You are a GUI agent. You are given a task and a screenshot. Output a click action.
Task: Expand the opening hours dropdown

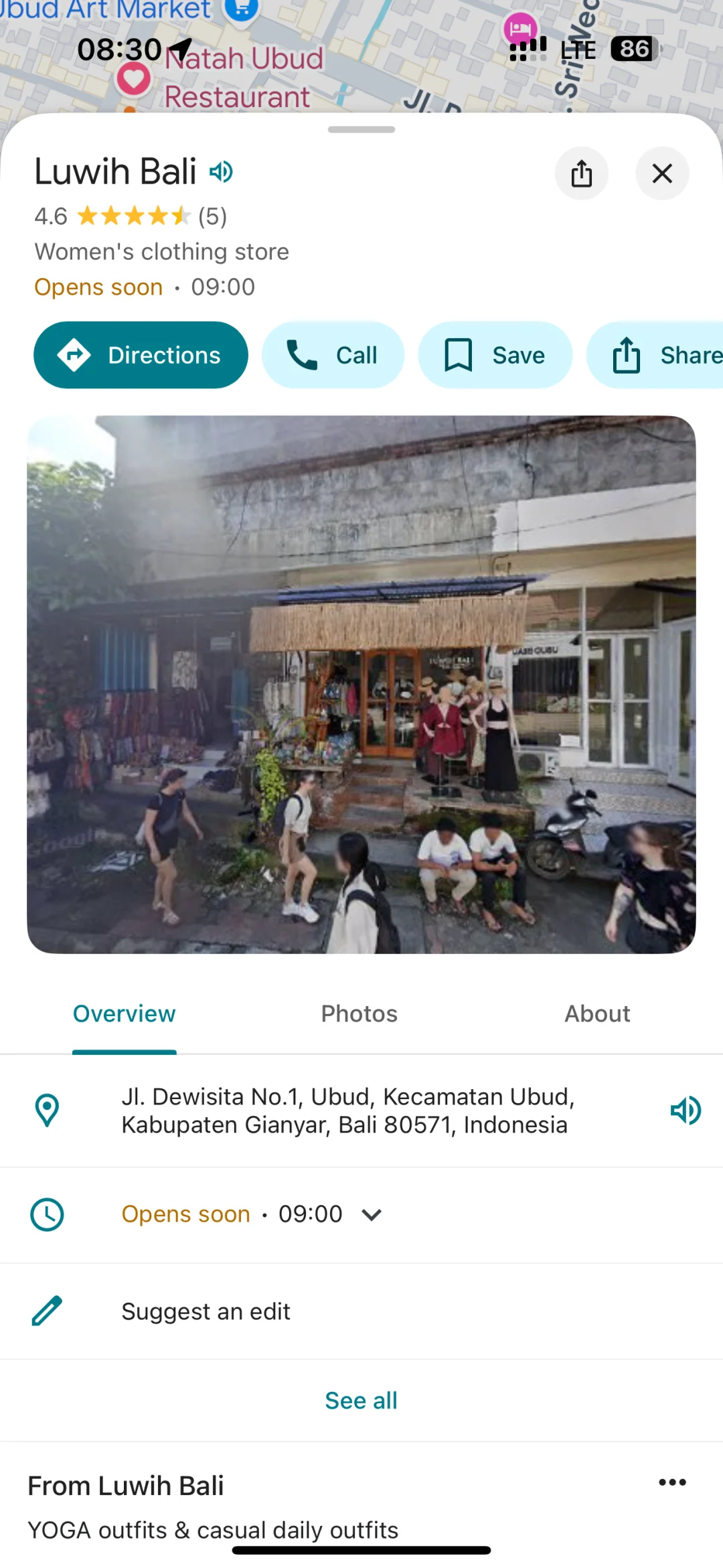(372, 1214)
